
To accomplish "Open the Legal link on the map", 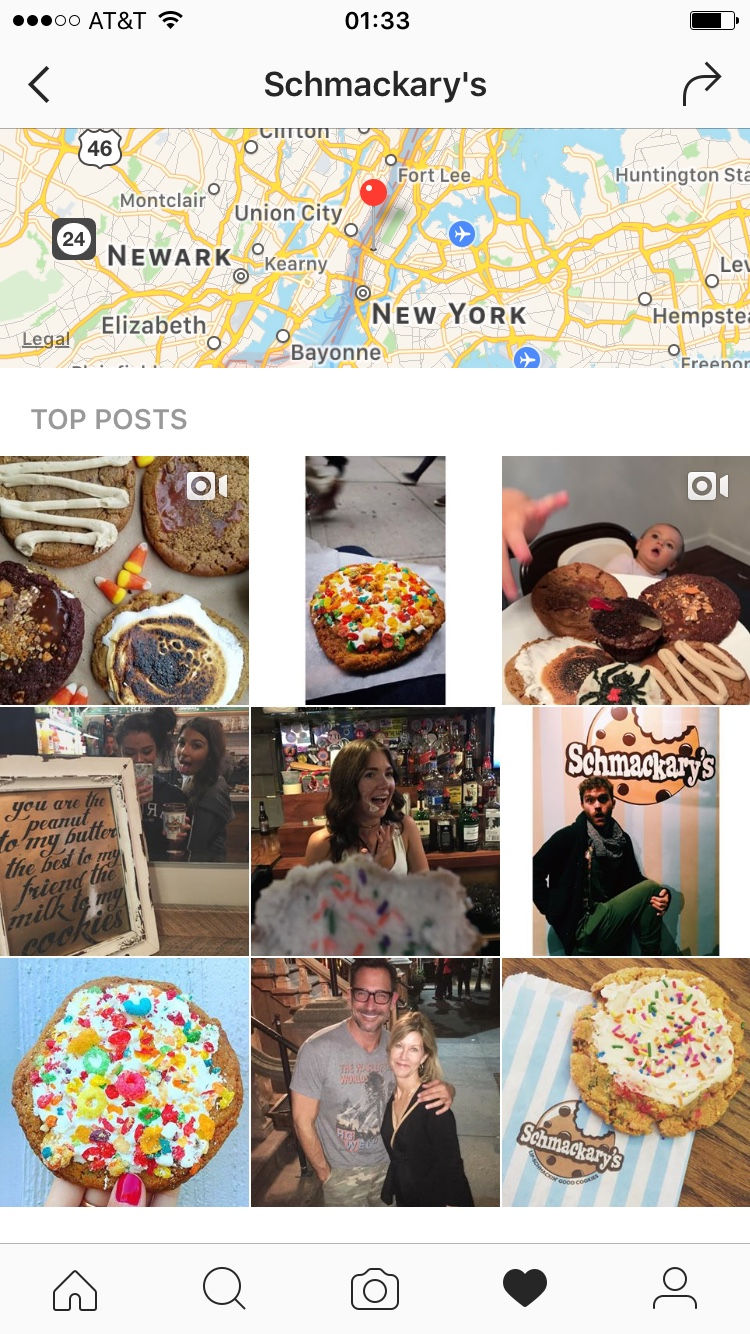I will tap(46, 339).
